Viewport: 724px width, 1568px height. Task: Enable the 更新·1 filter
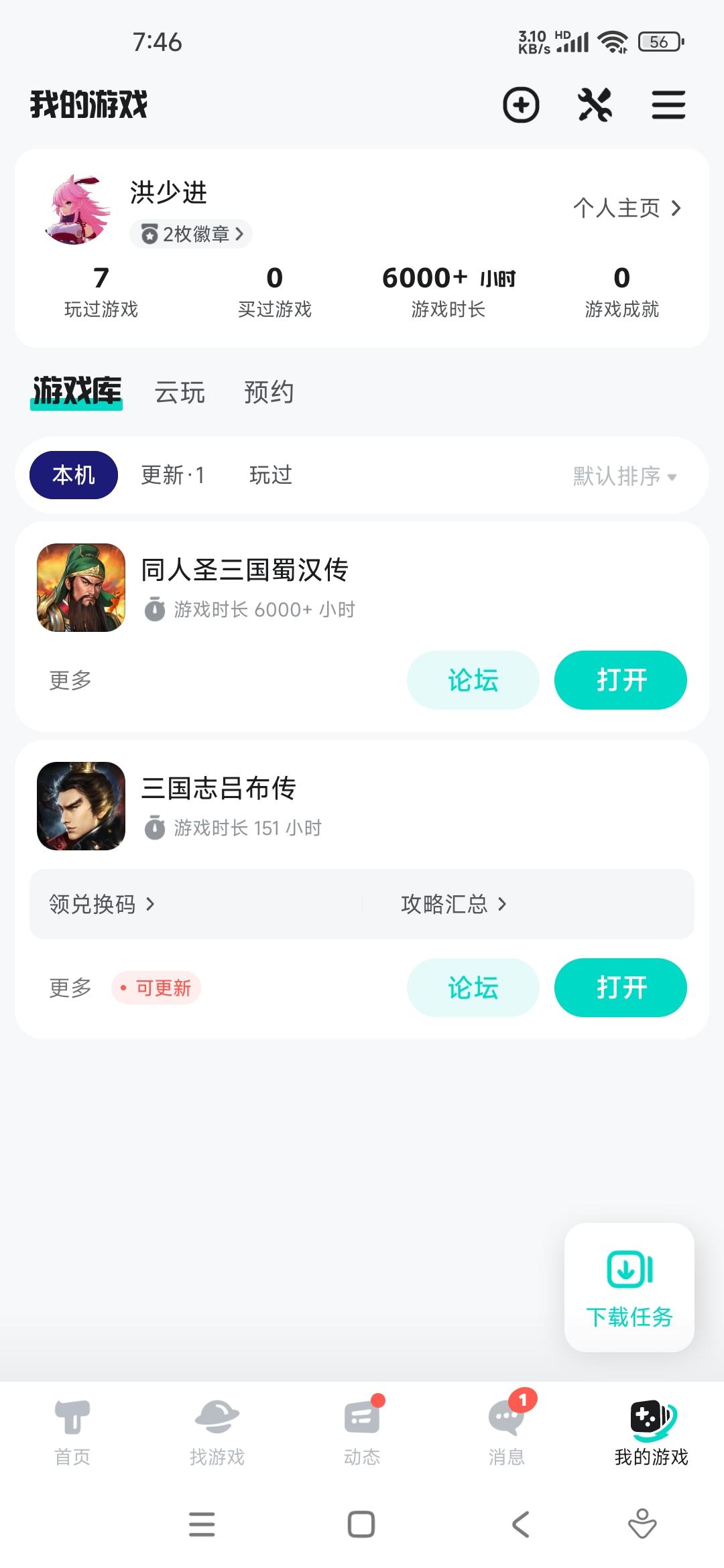[x=173, y=474]
